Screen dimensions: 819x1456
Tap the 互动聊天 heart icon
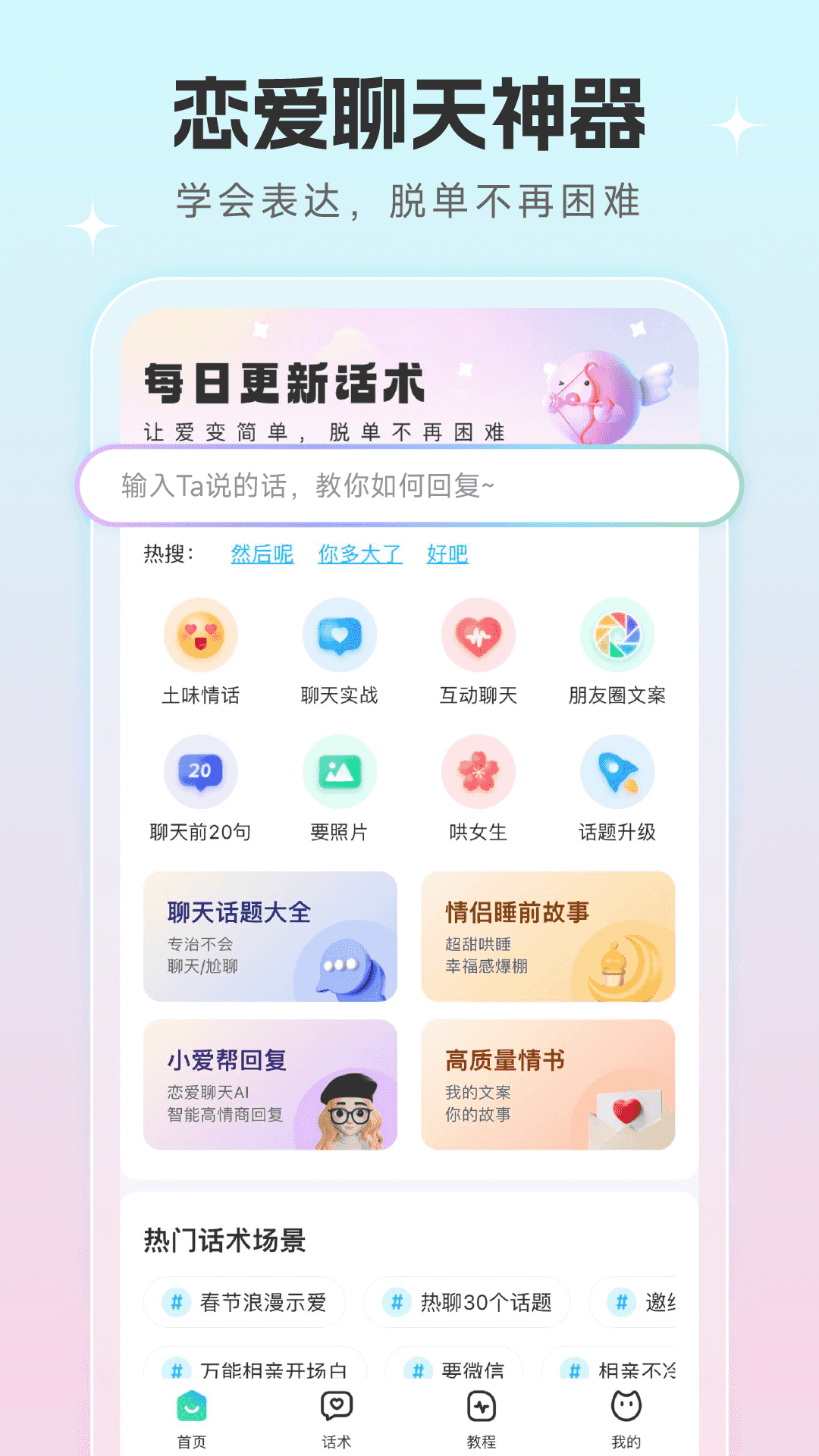pyautogui.click(x=479, y=637)
